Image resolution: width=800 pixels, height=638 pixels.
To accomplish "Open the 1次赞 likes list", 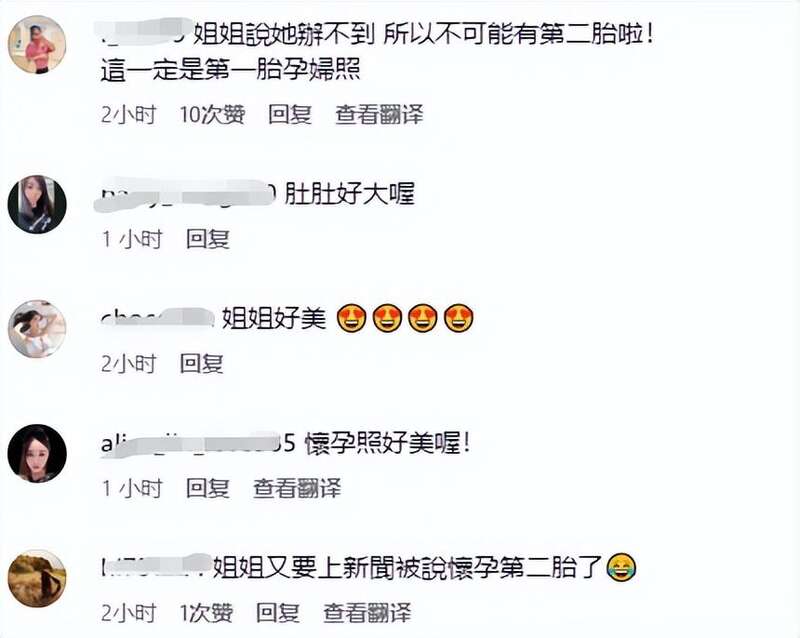I will coord(206,613).
